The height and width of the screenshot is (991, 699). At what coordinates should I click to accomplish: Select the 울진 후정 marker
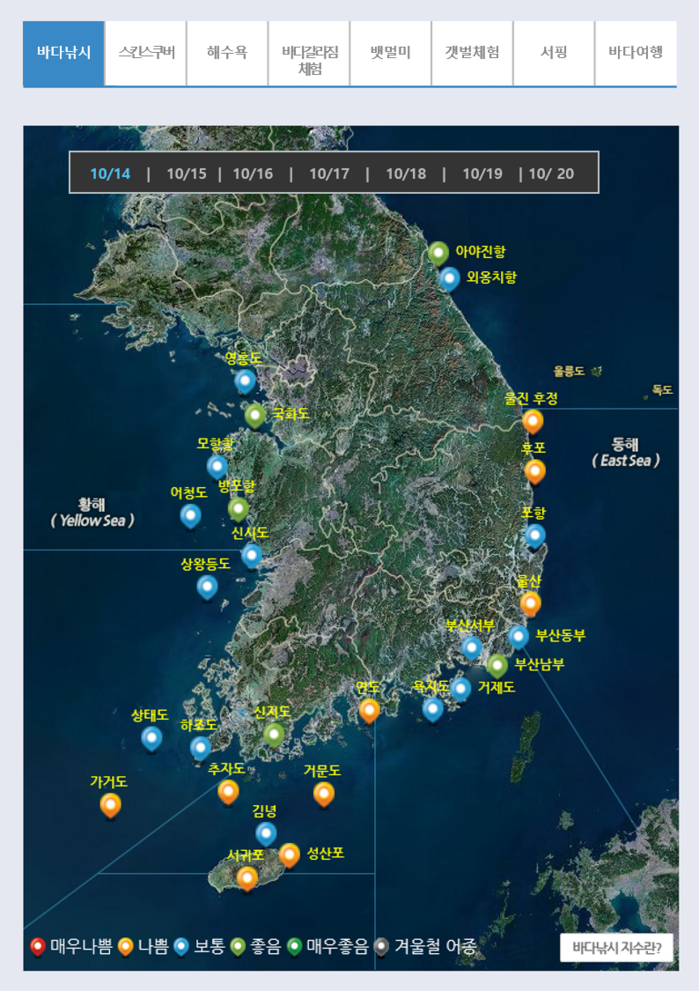pos(532,420)
